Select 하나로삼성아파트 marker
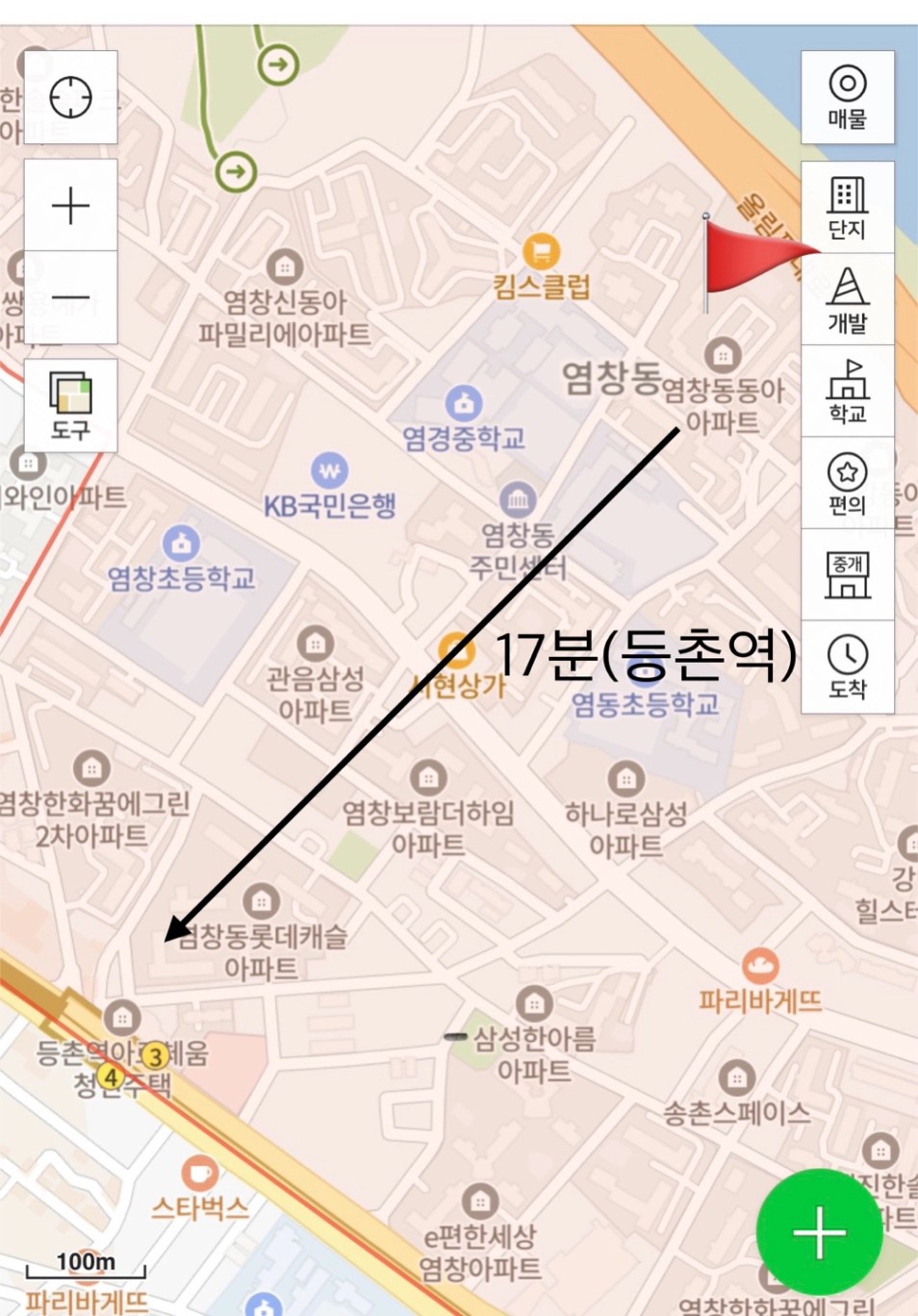 tap(625, 777)
